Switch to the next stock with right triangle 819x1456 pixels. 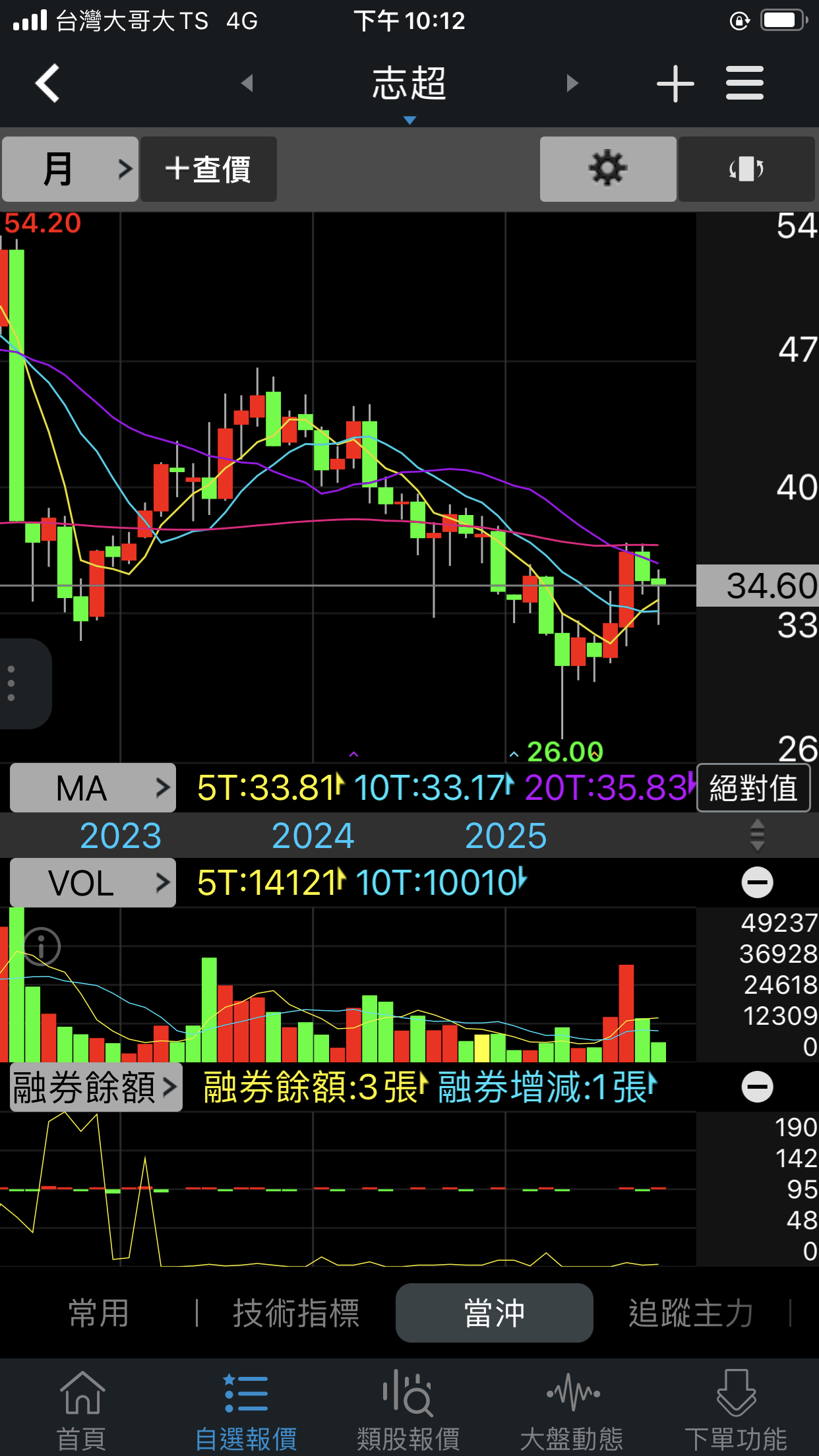coord(572,84)
